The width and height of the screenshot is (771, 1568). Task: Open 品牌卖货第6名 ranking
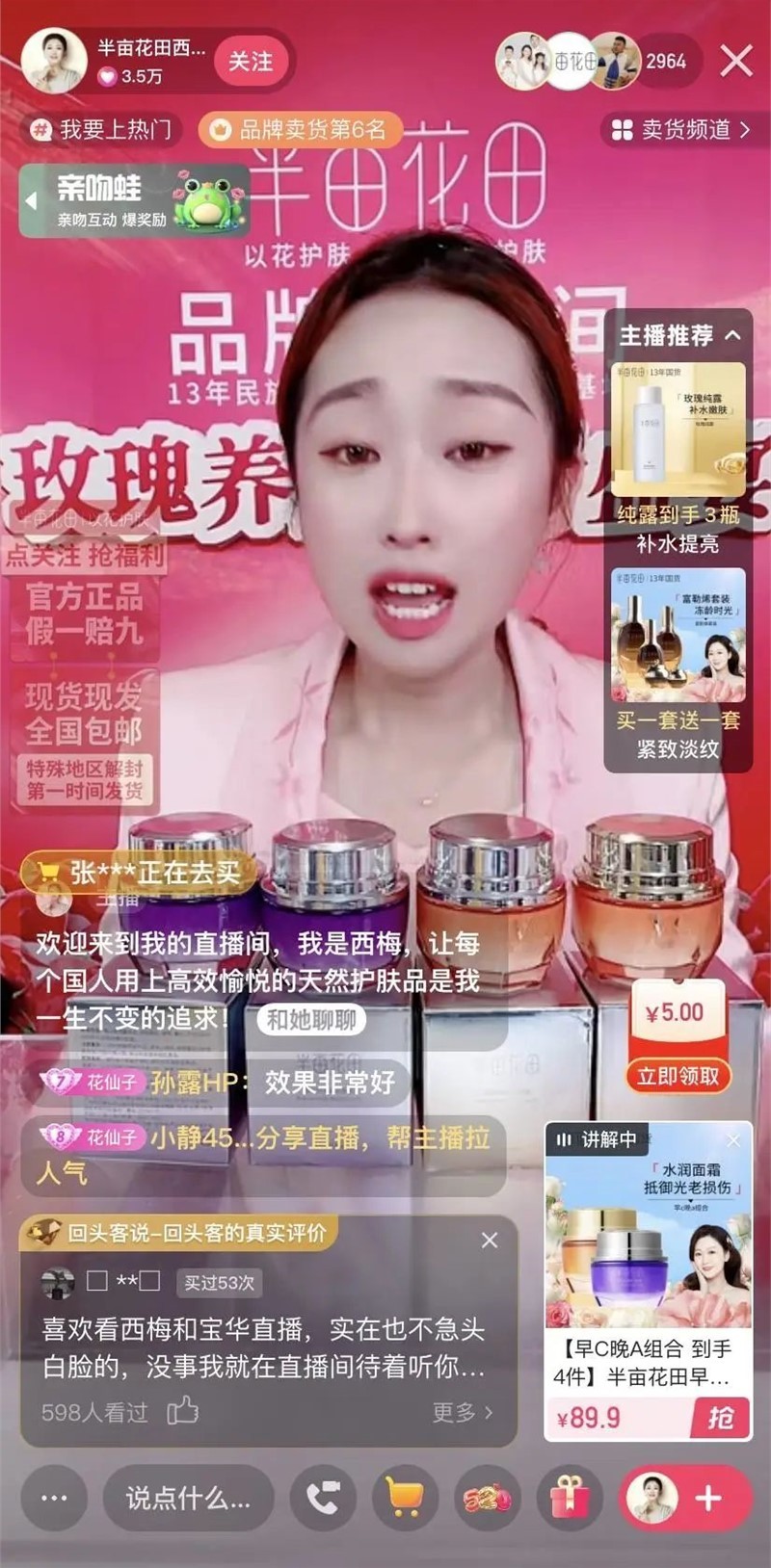coord(299,129)
